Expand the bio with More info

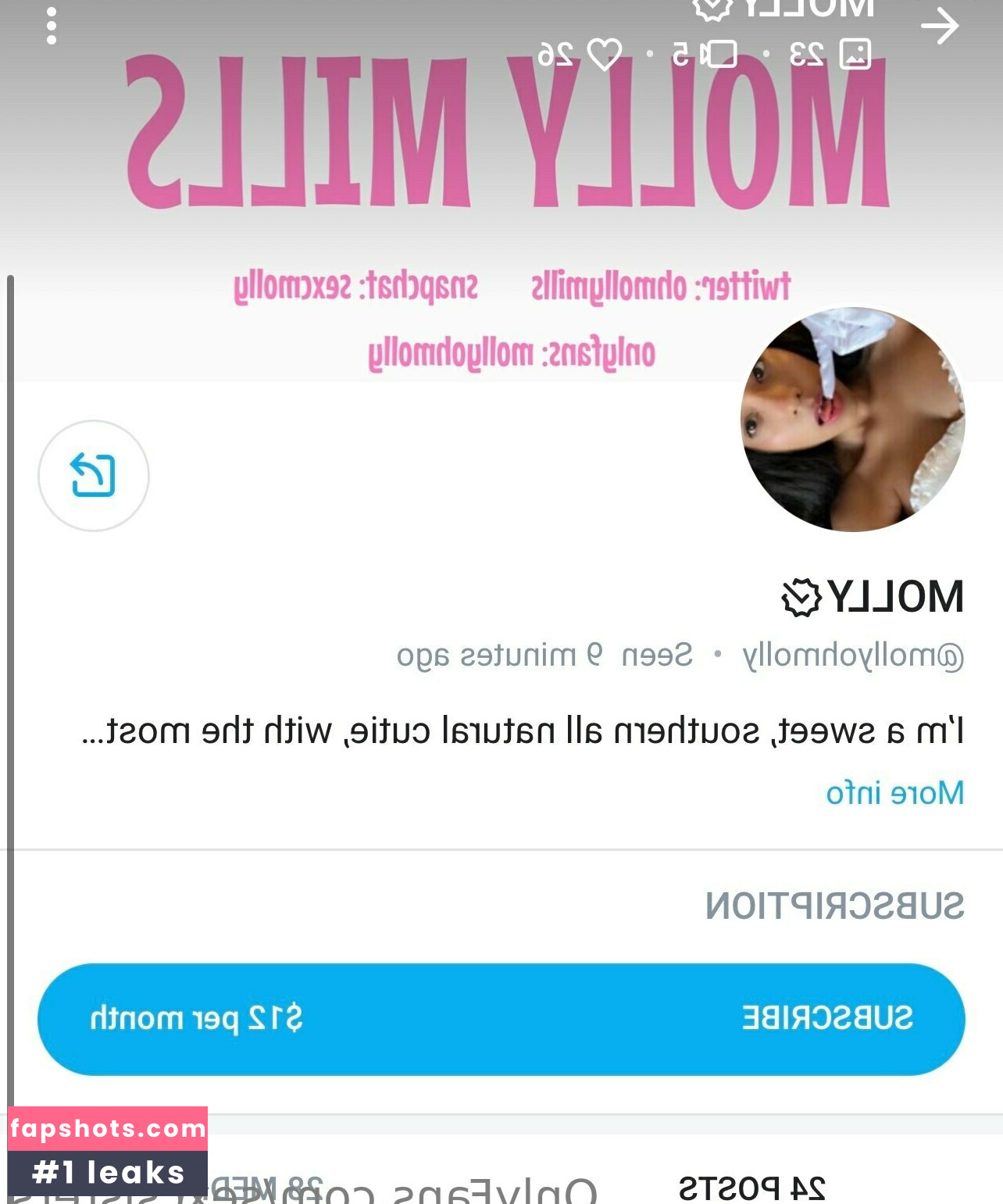[894, 793]
